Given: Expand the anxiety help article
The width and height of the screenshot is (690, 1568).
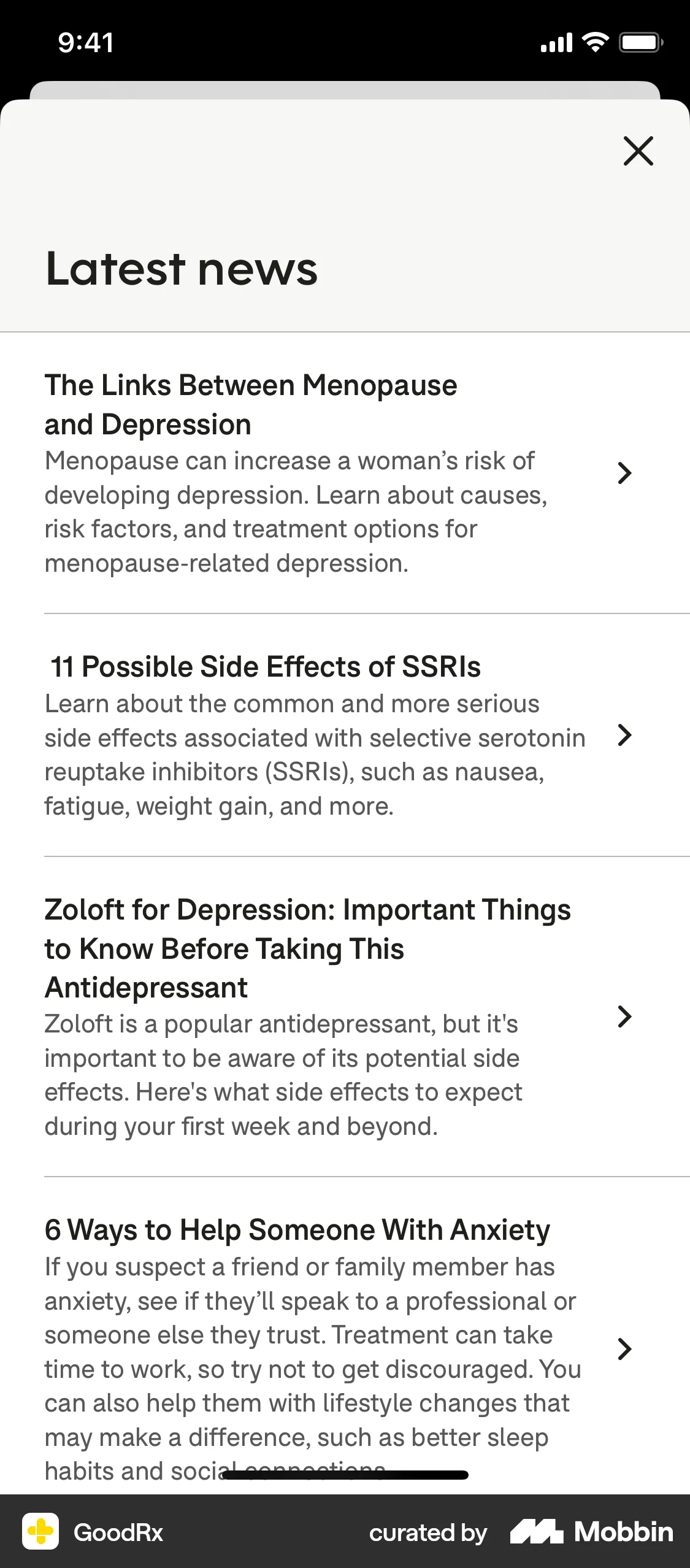Looking at the screenshot, I should [x=624, y=1349].
